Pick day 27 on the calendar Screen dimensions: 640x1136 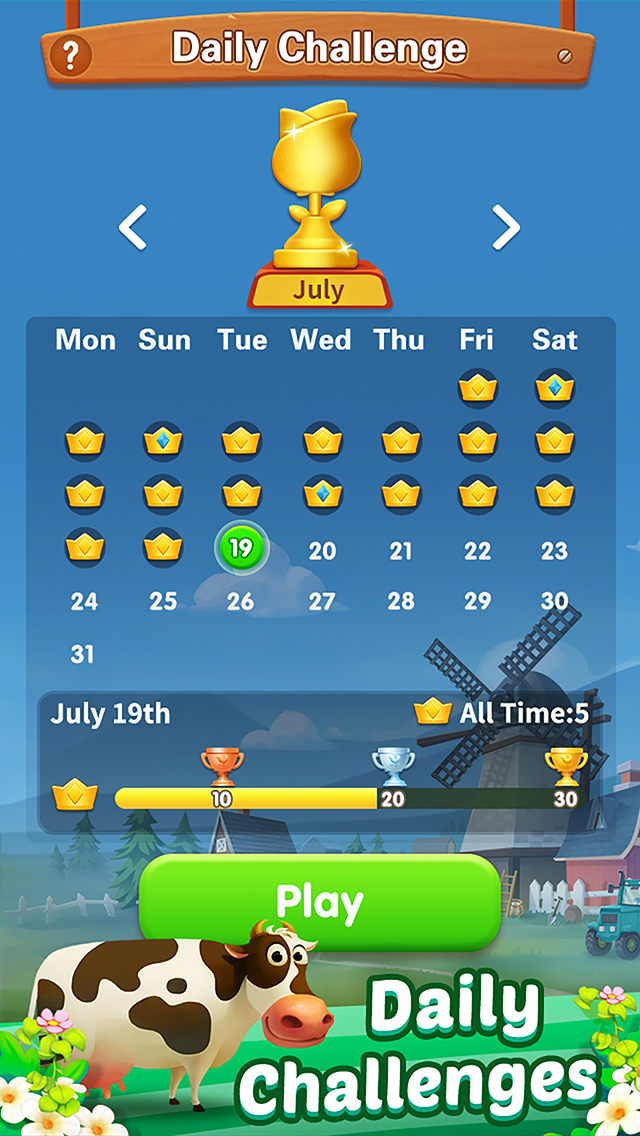coord(322,601)
